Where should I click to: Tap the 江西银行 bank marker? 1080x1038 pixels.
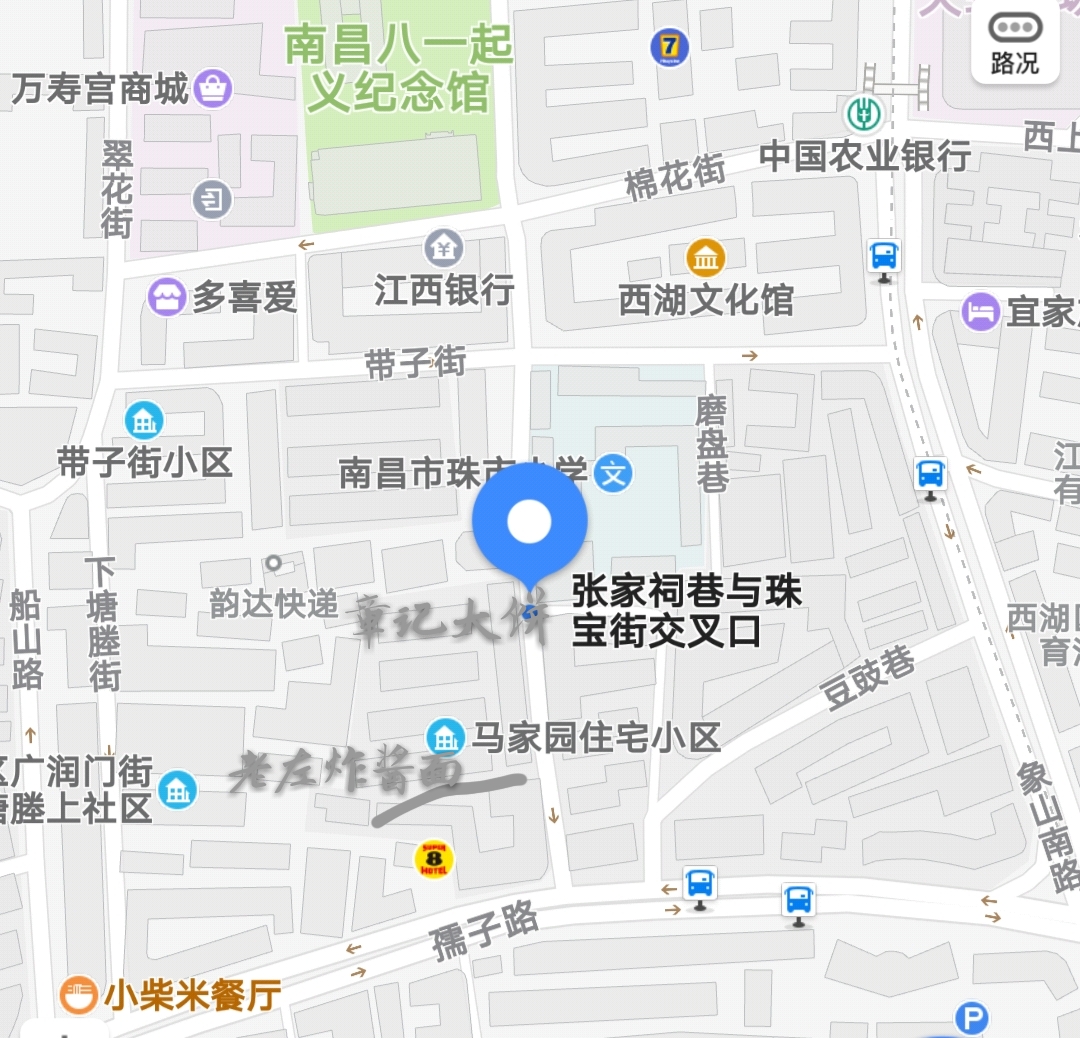click(x=443, y=248)
